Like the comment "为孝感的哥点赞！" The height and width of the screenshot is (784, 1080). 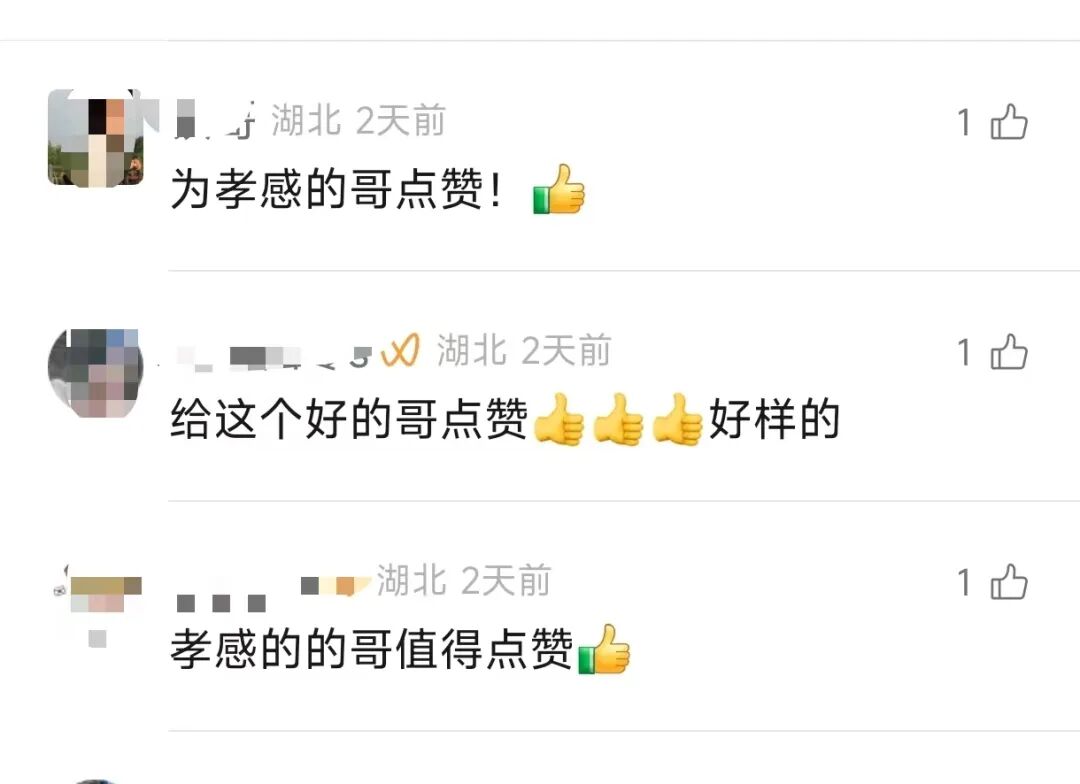coord(1008,123)
